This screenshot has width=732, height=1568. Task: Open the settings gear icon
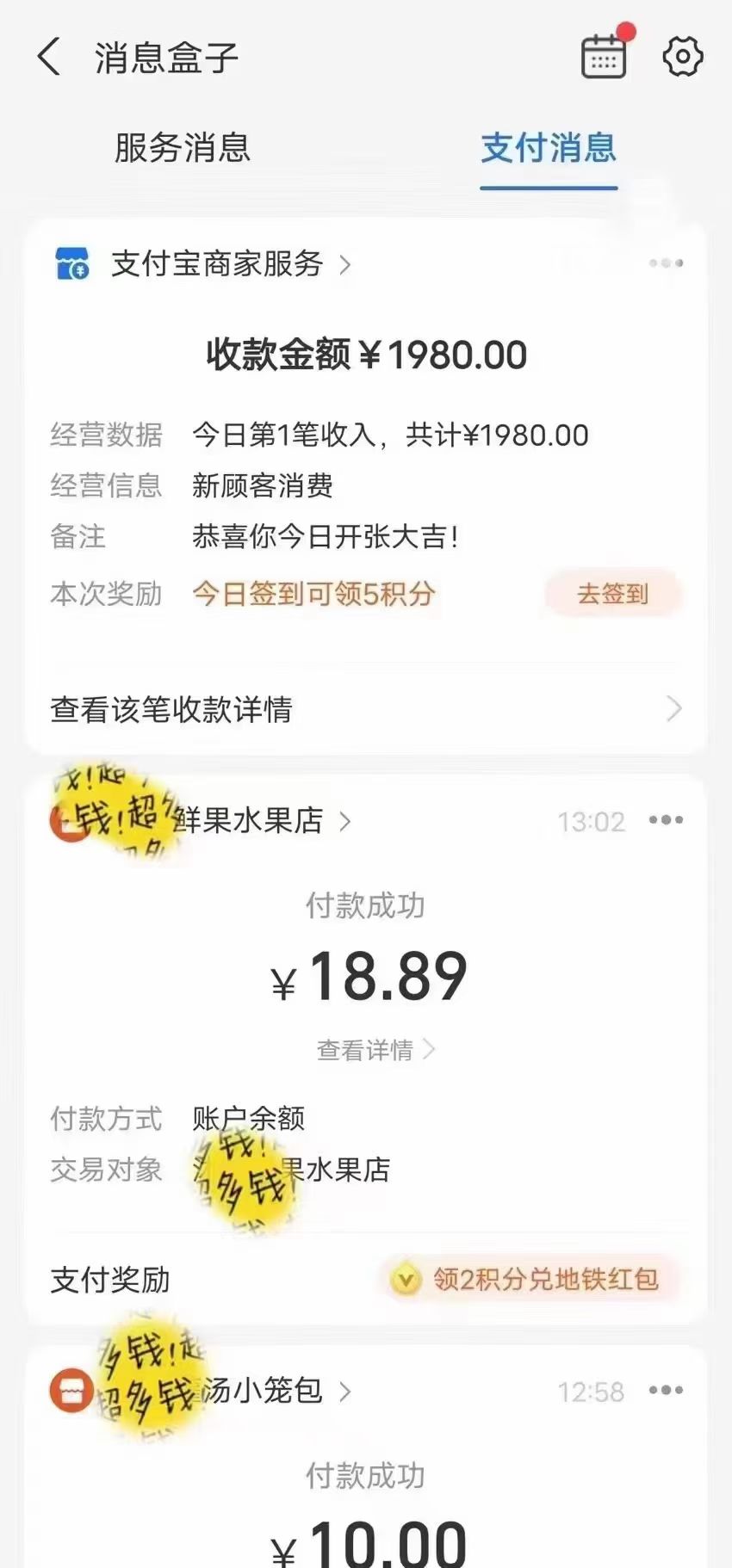(x=681, y=56)
